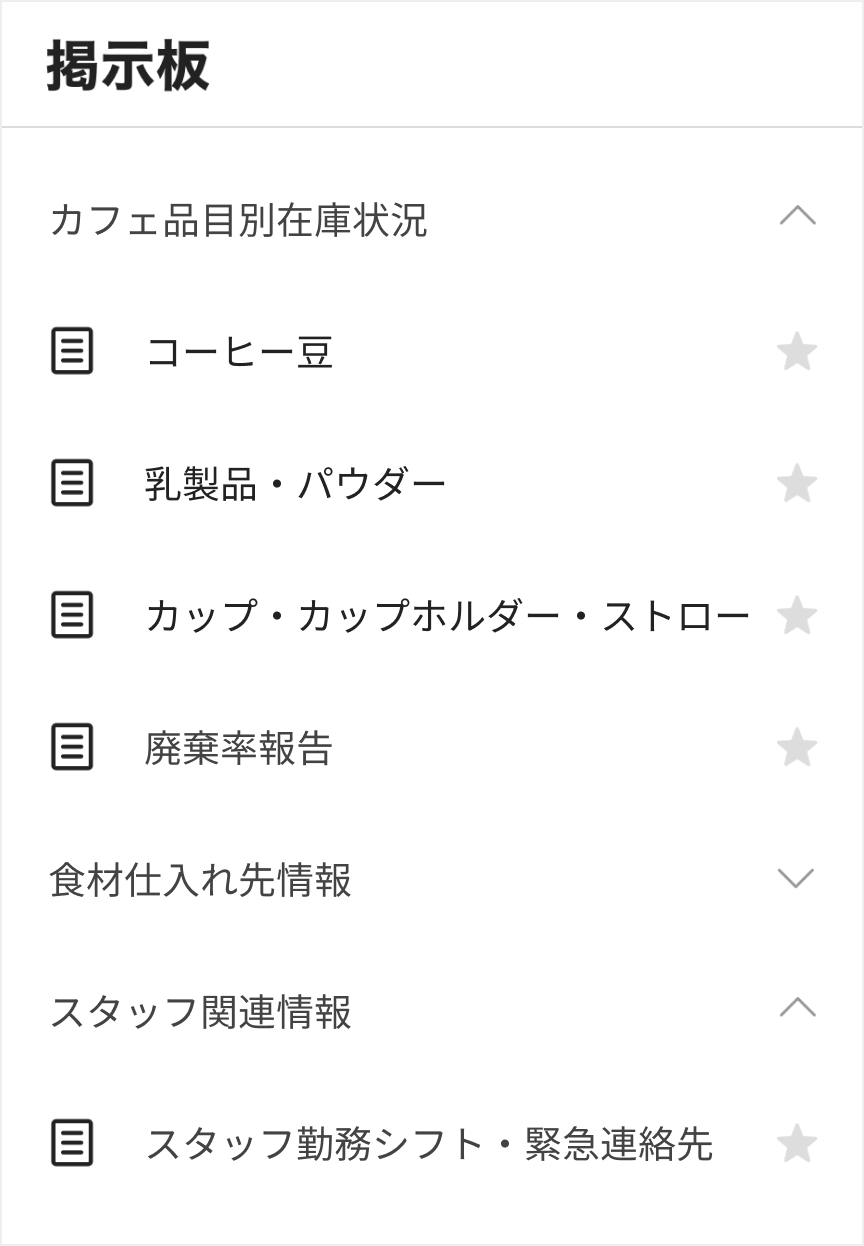Expand the 食材仕入れ先情報 section
Screen dimensions: 864x1246
(x=796, y=879)
